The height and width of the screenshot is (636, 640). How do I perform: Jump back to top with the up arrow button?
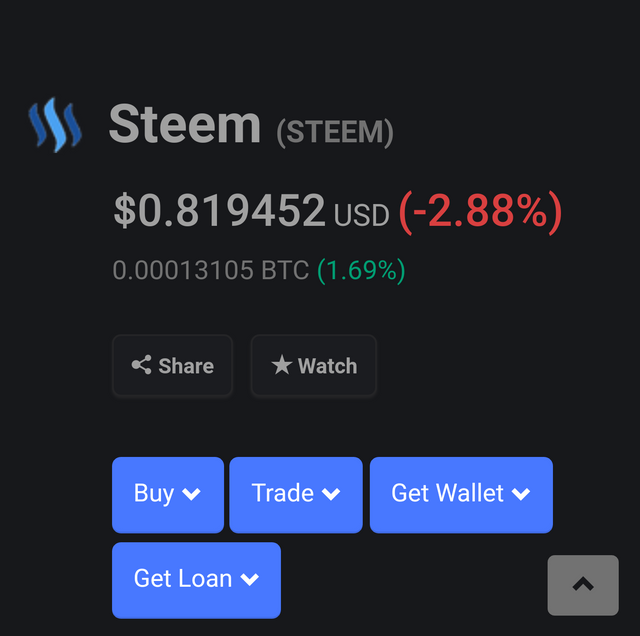(x=582, y=585)
